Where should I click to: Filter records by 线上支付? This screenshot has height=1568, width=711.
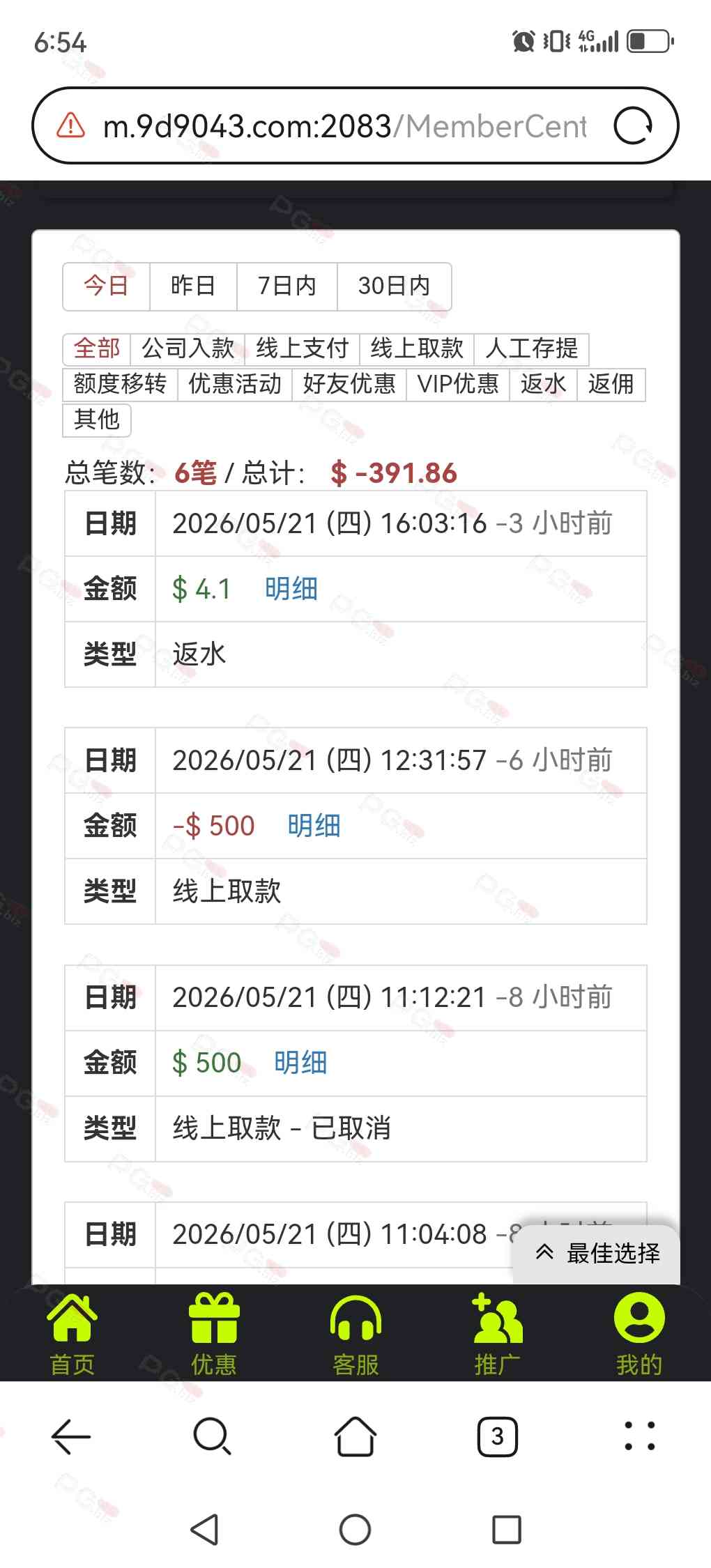[x=303, y=348]
